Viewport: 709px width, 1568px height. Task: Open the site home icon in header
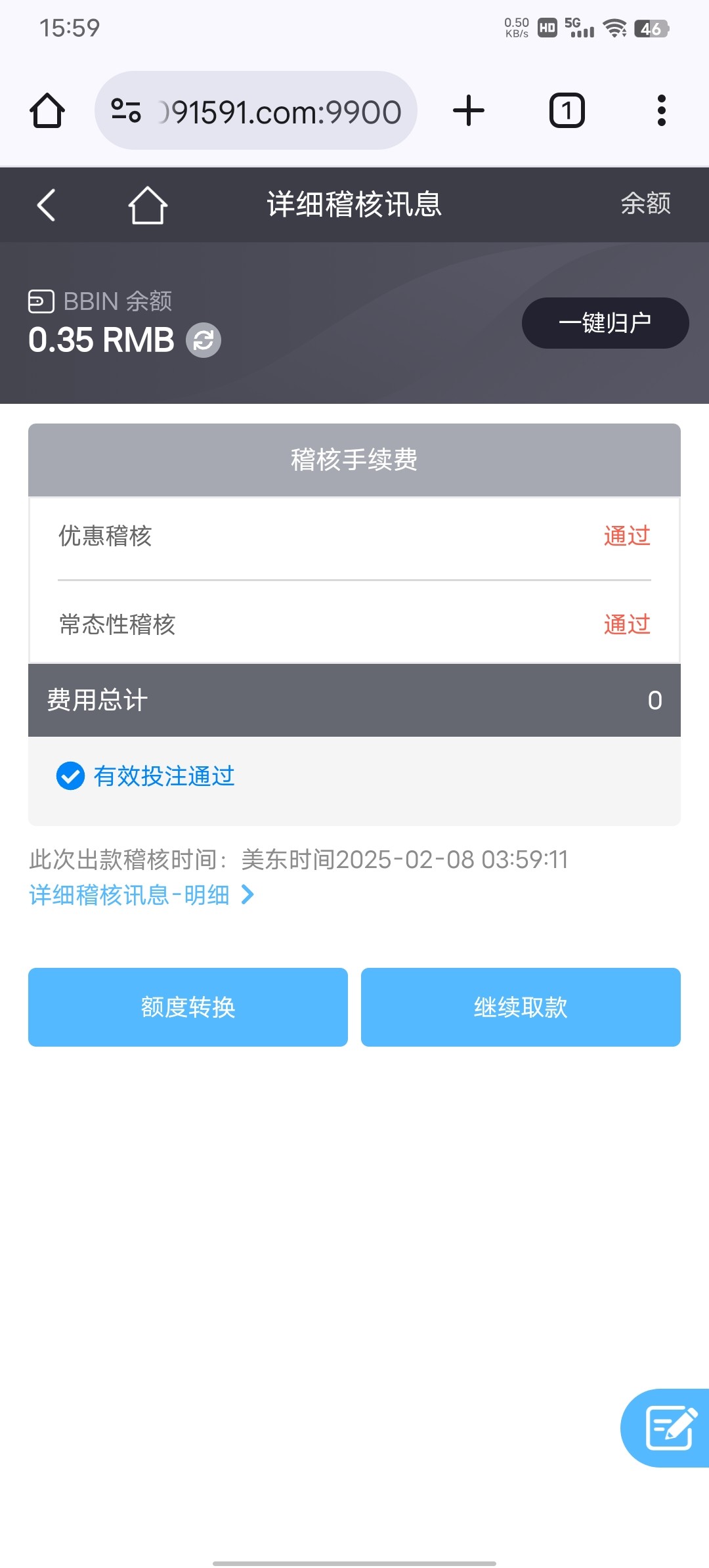tap(148, 205)
